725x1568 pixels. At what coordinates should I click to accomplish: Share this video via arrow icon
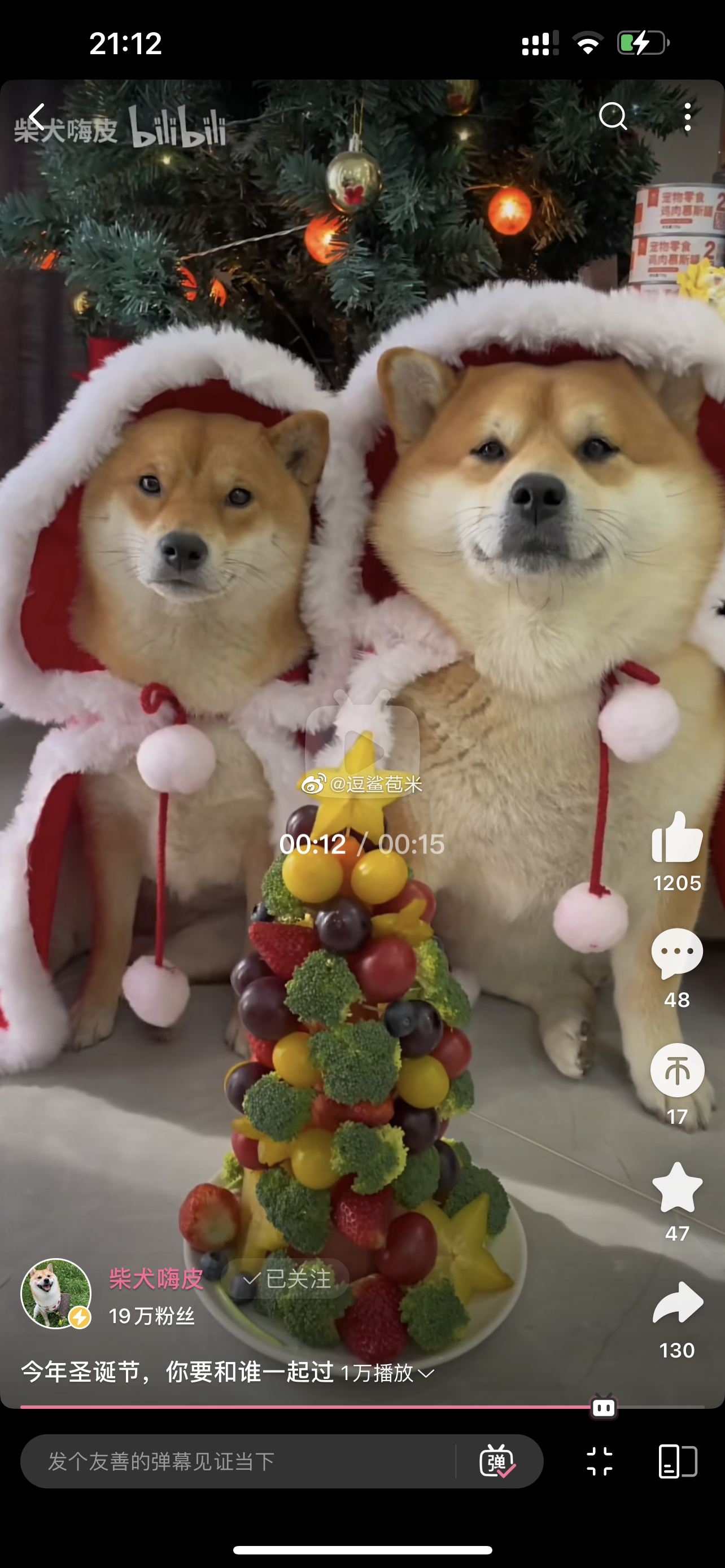coord(677,1303)
